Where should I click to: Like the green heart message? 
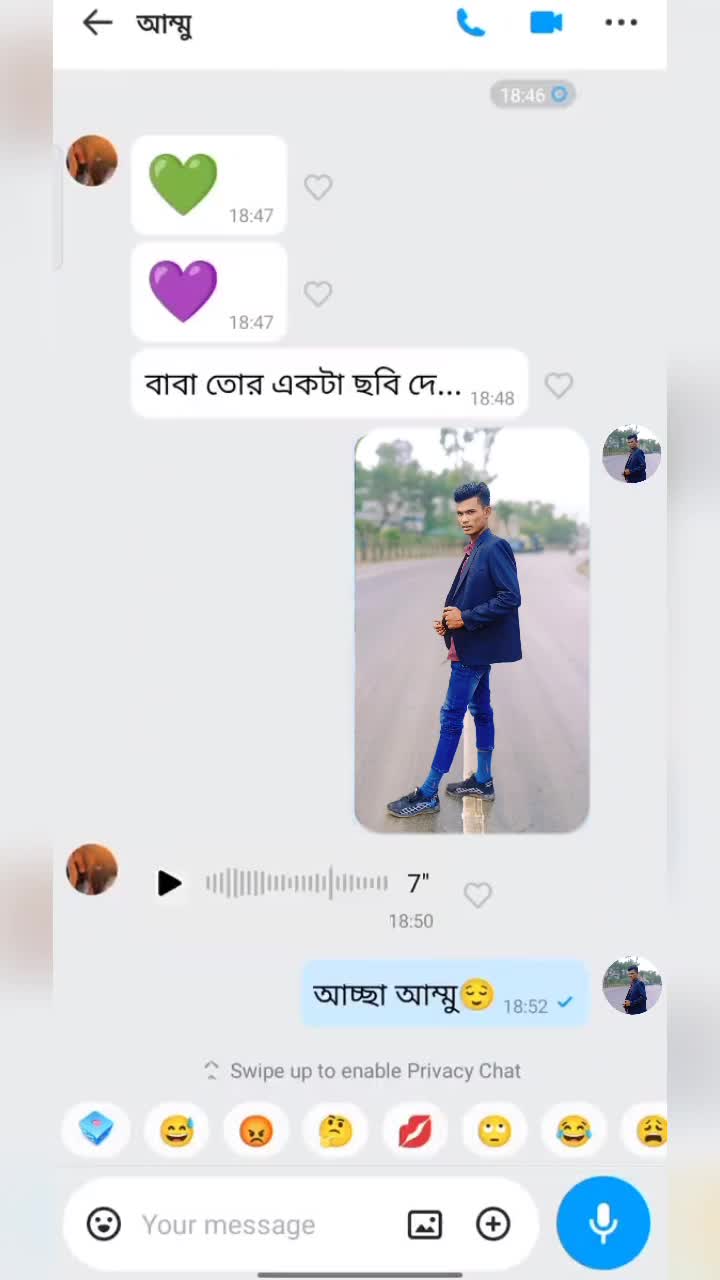pyautogui.click(x=318, y=187)
